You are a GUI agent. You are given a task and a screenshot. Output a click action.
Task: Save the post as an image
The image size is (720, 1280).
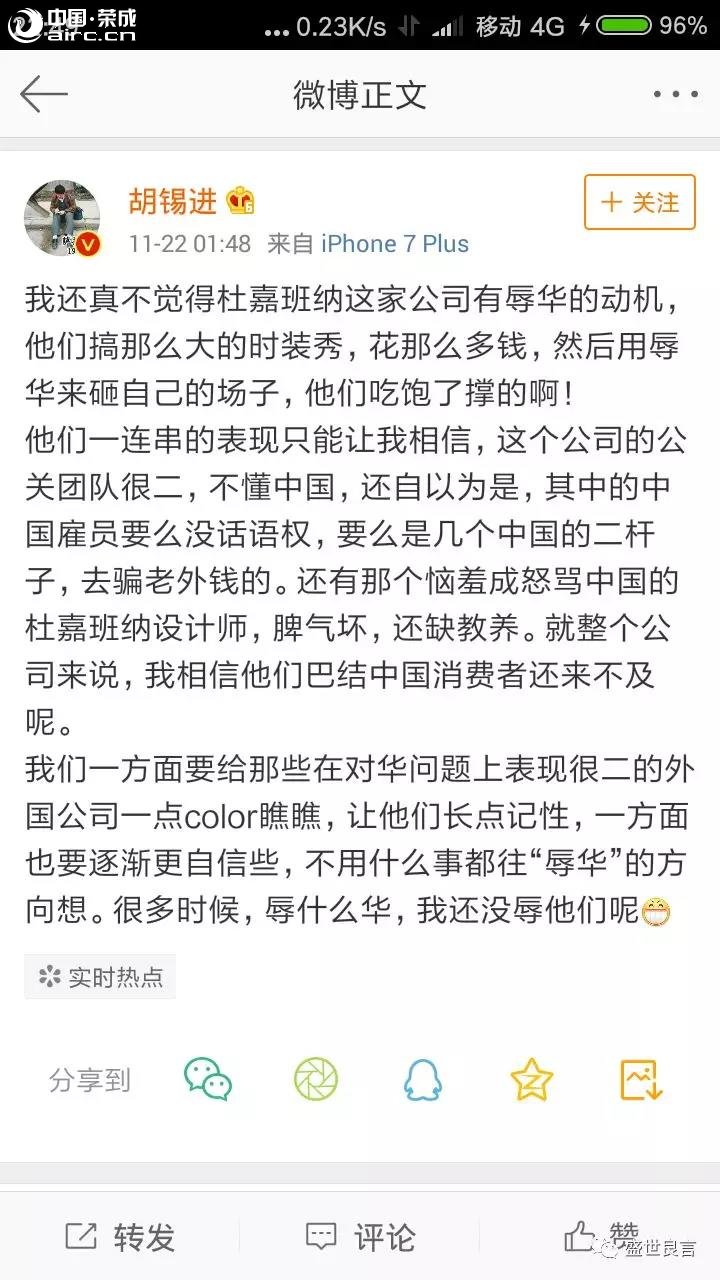point(641,1080)
